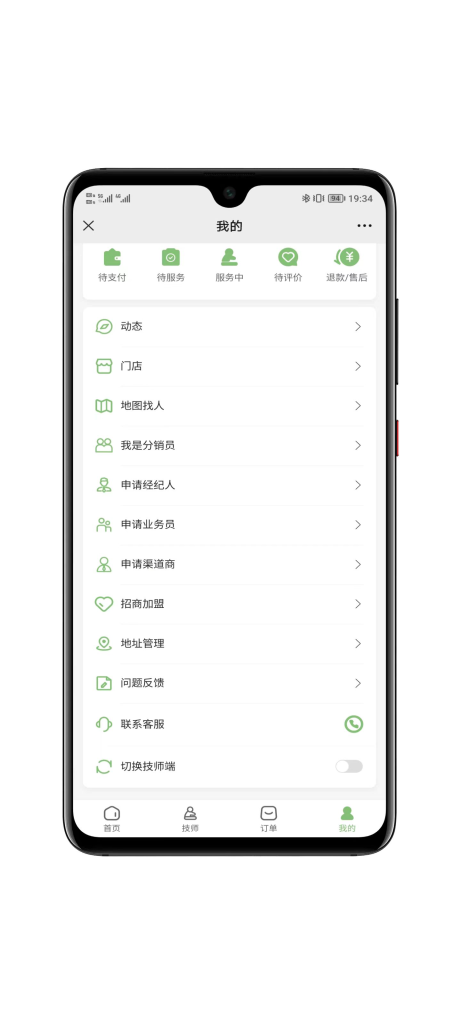Open 地址管理
The width and height of the screenshot is (461, 1024).
(x=229, y=644)
